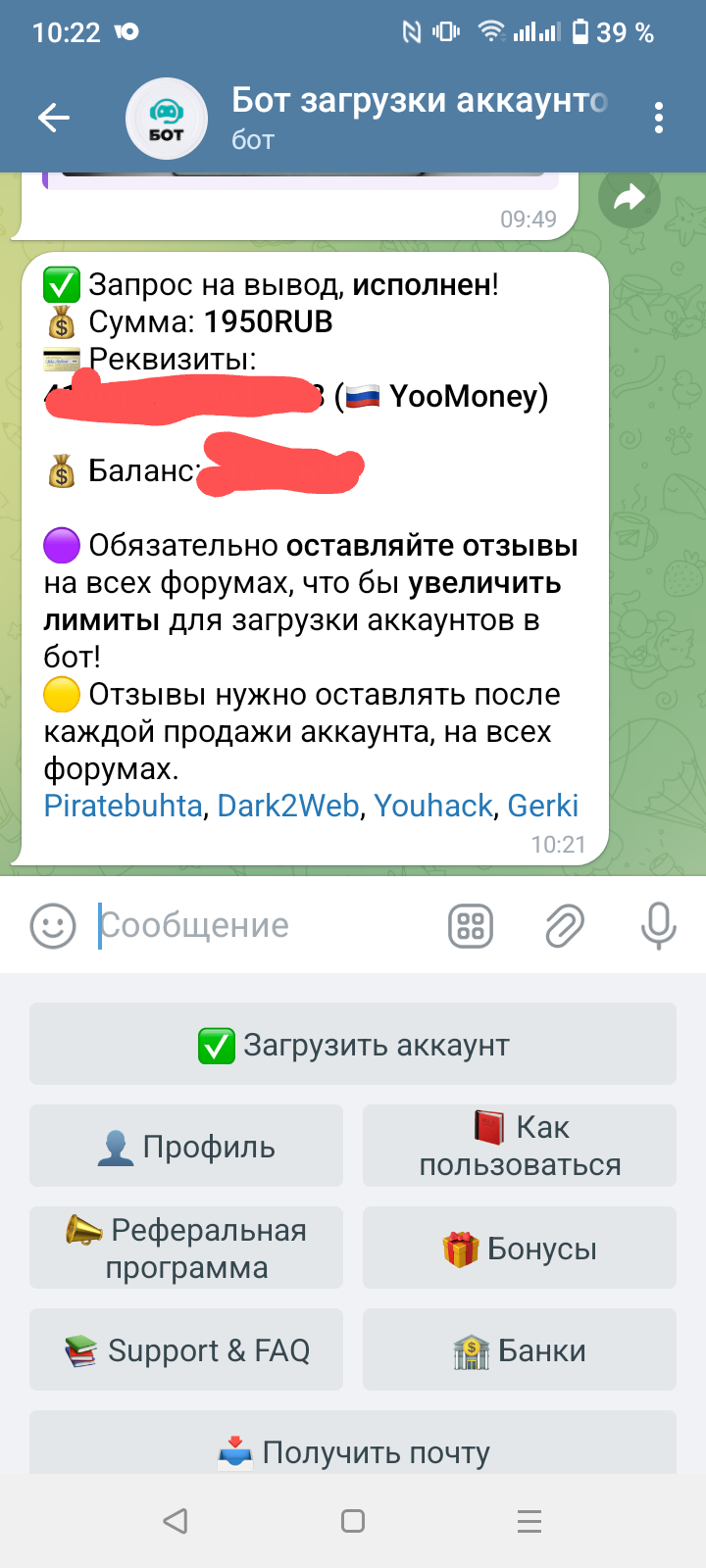Open the chat overflow menu
The height and width of the screenshot is (1568, 706).
click(659, 119)
